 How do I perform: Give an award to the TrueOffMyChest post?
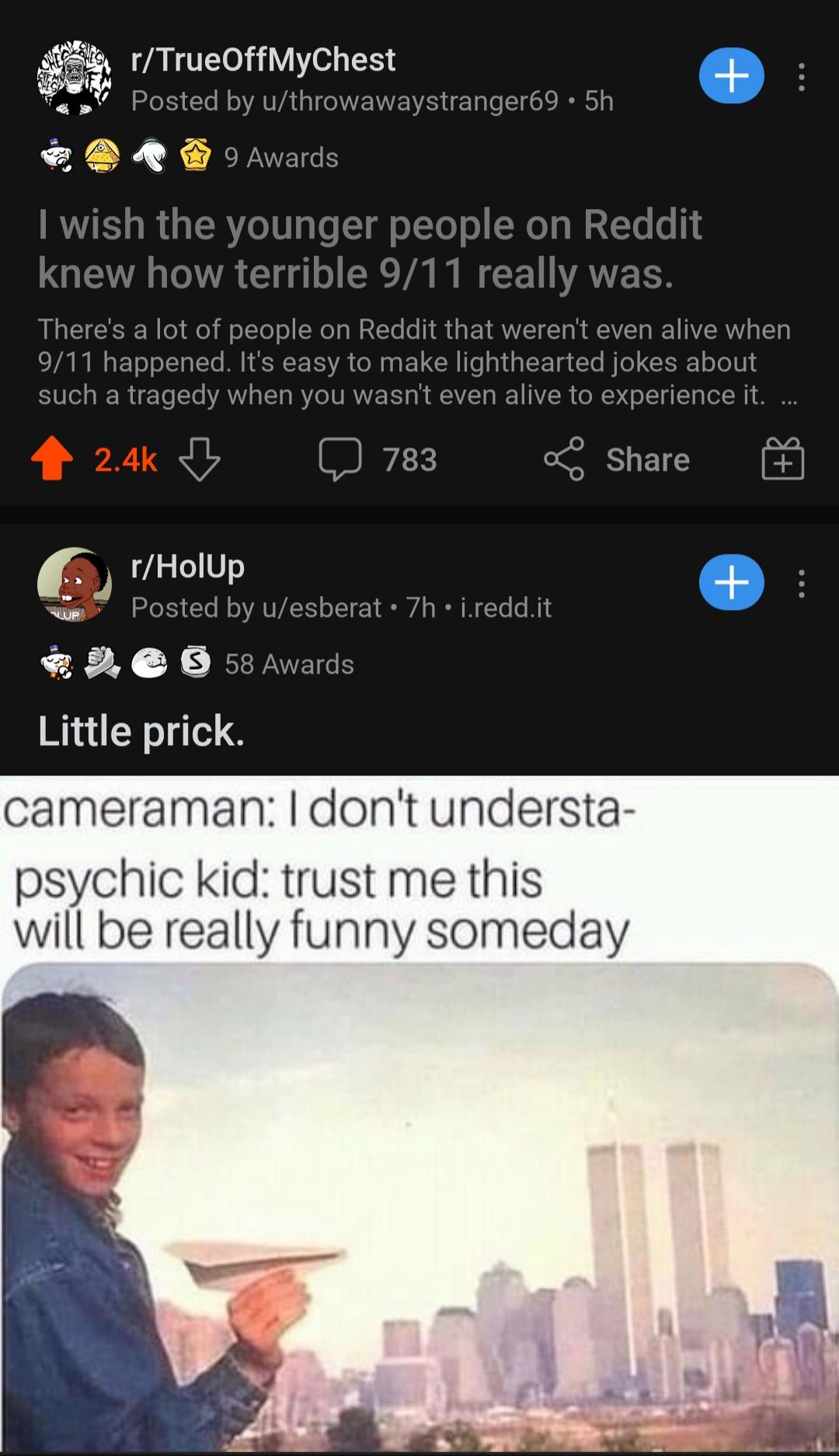coord(782,459)
